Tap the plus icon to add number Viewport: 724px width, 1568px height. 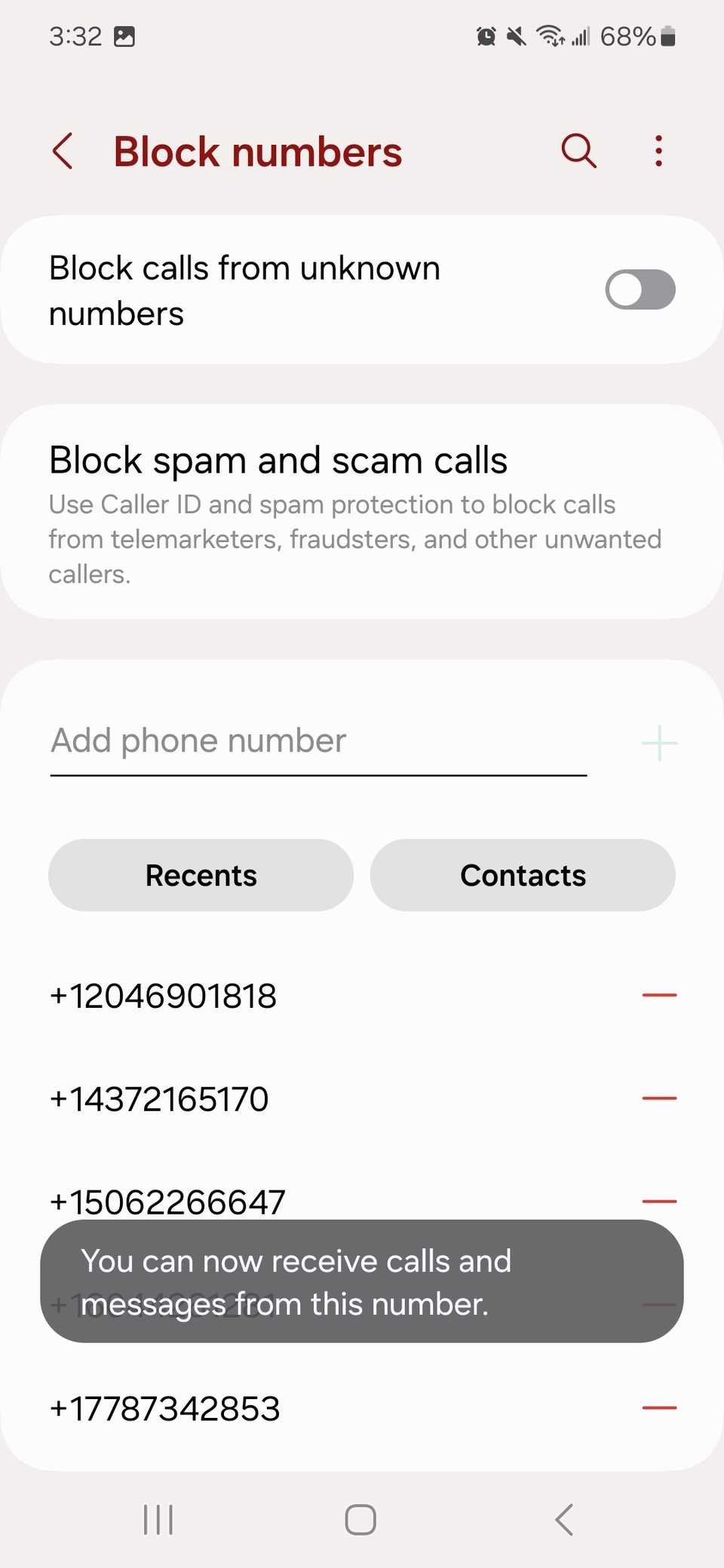pyautogui.click(x=659, y=743)
